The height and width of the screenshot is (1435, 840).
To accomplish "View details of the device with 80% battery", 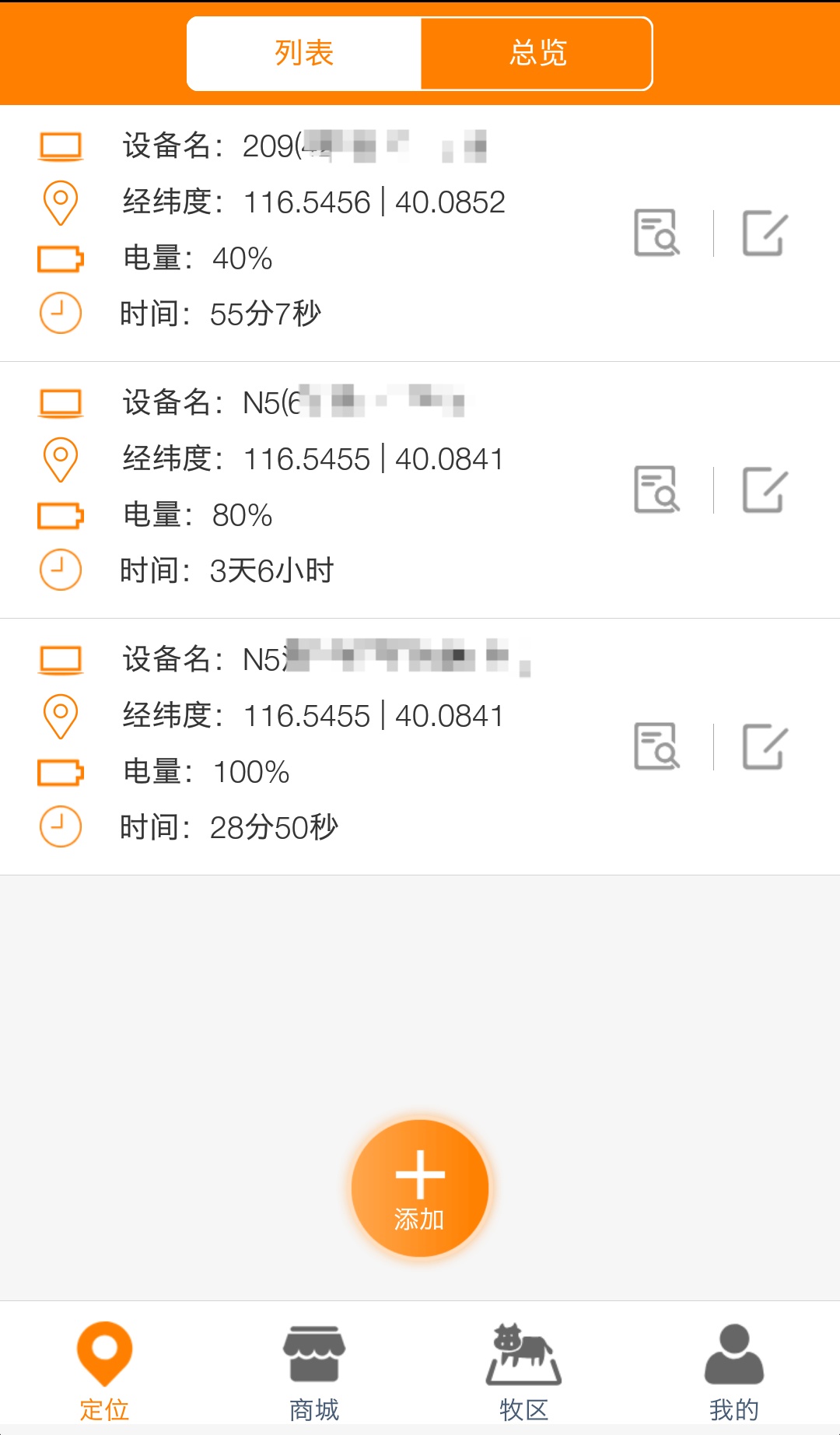I will (x=657, y=489).
